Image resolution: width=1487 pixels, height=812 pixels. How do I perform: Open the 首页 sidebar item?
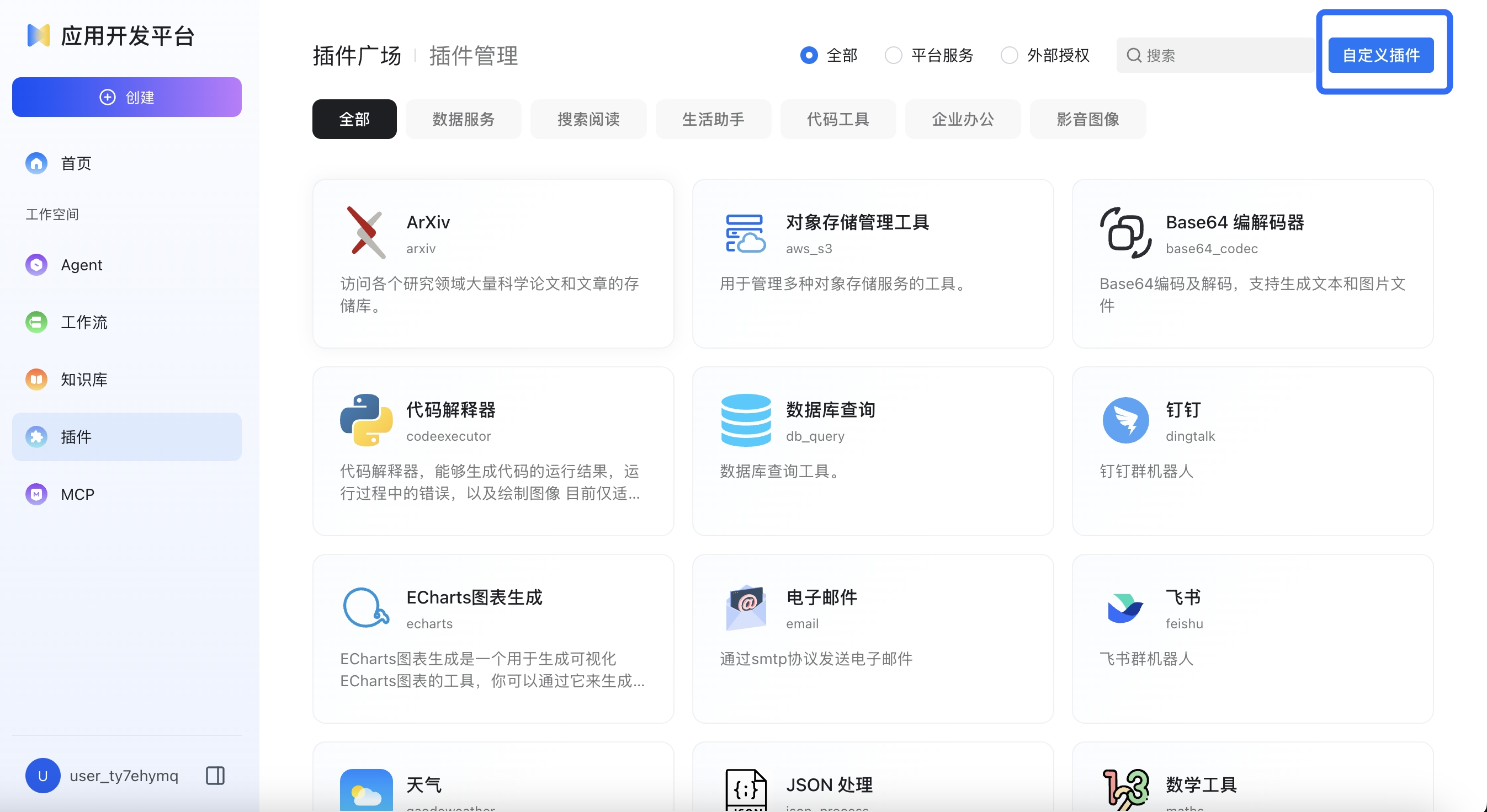tap(76, 163)
